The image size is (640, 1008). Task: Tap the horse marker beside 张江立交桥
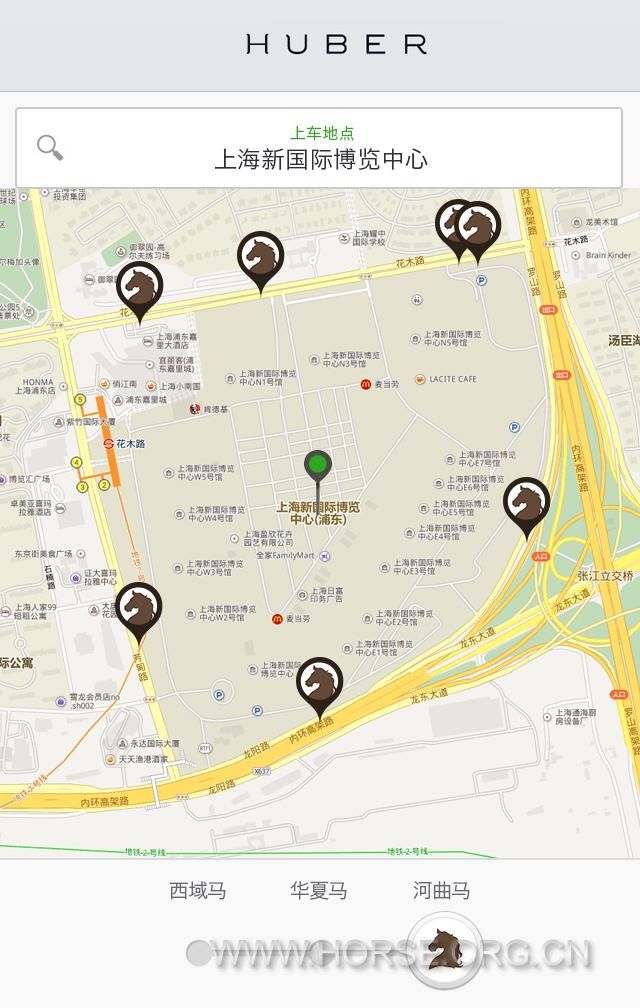(x=526, y=503)
